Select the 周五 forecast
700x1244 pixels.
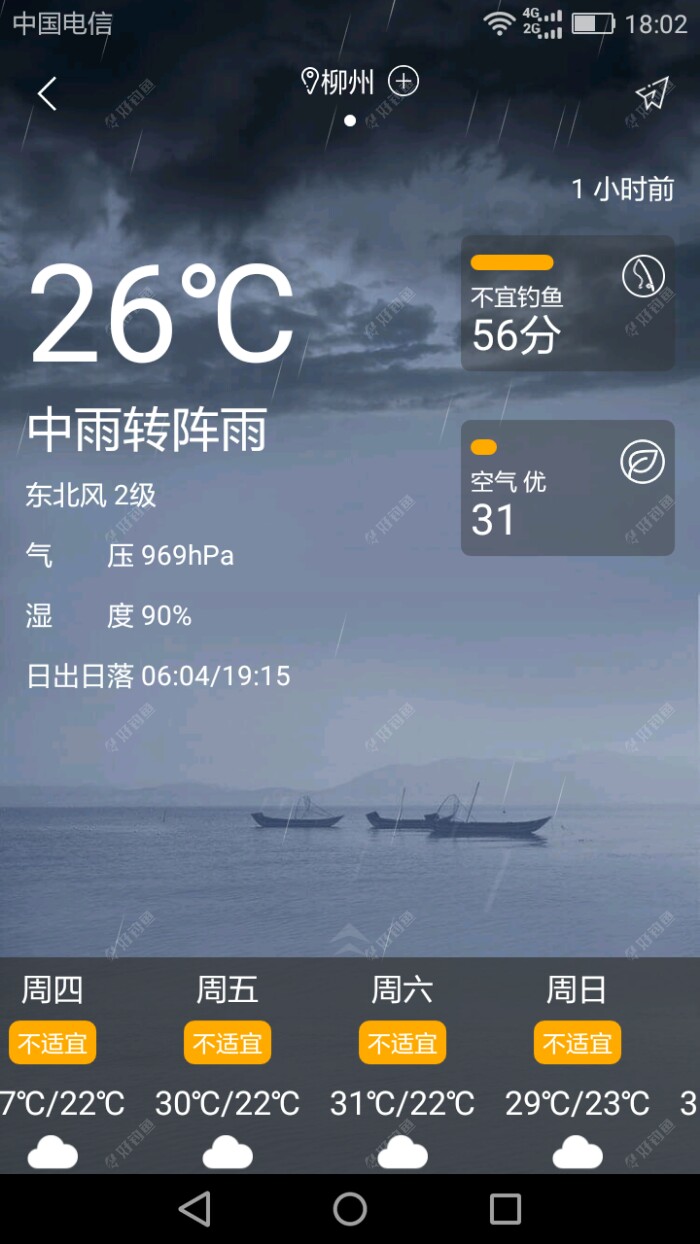[x=227, y=1060]
